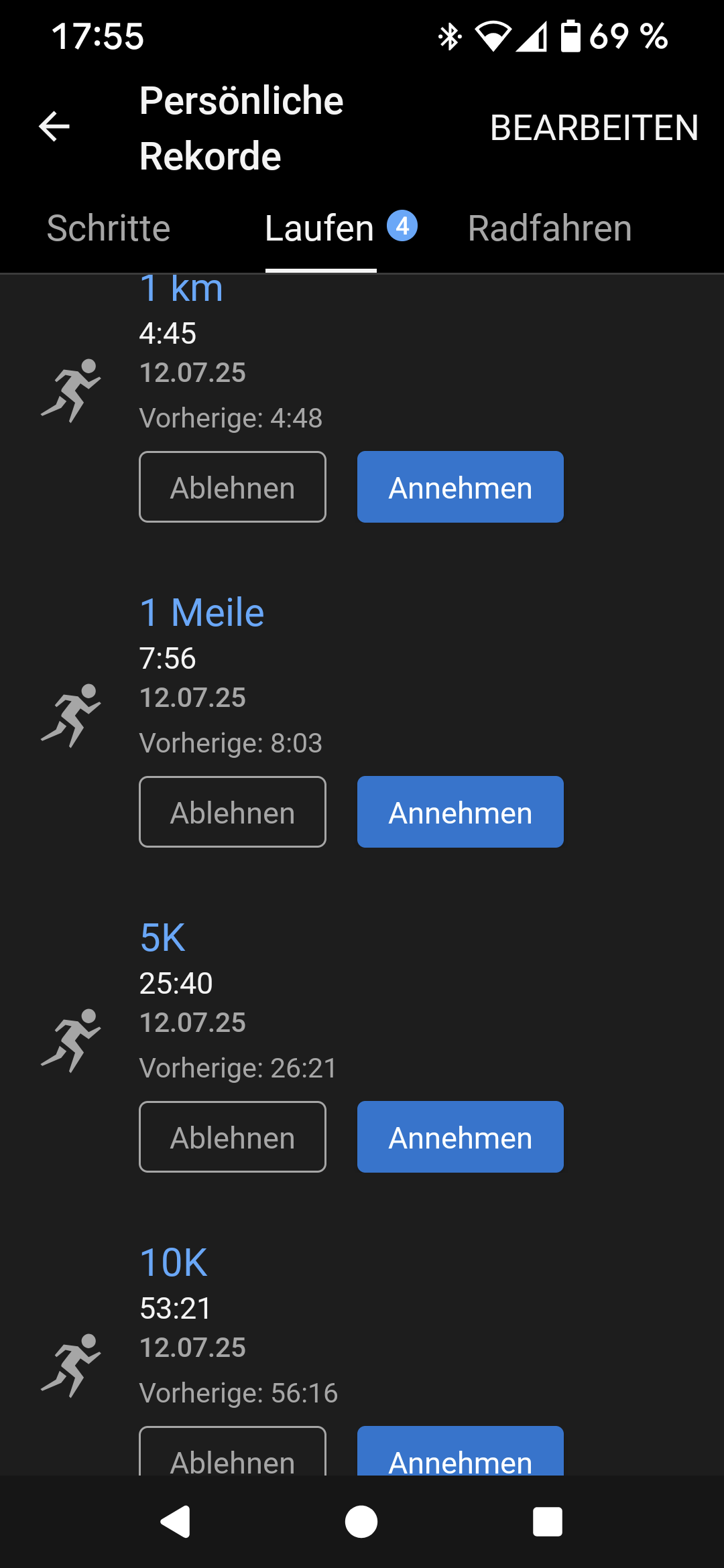Go back using the top-left arrow
Screen dimensions: 724x1568
[x=54, y=127]
